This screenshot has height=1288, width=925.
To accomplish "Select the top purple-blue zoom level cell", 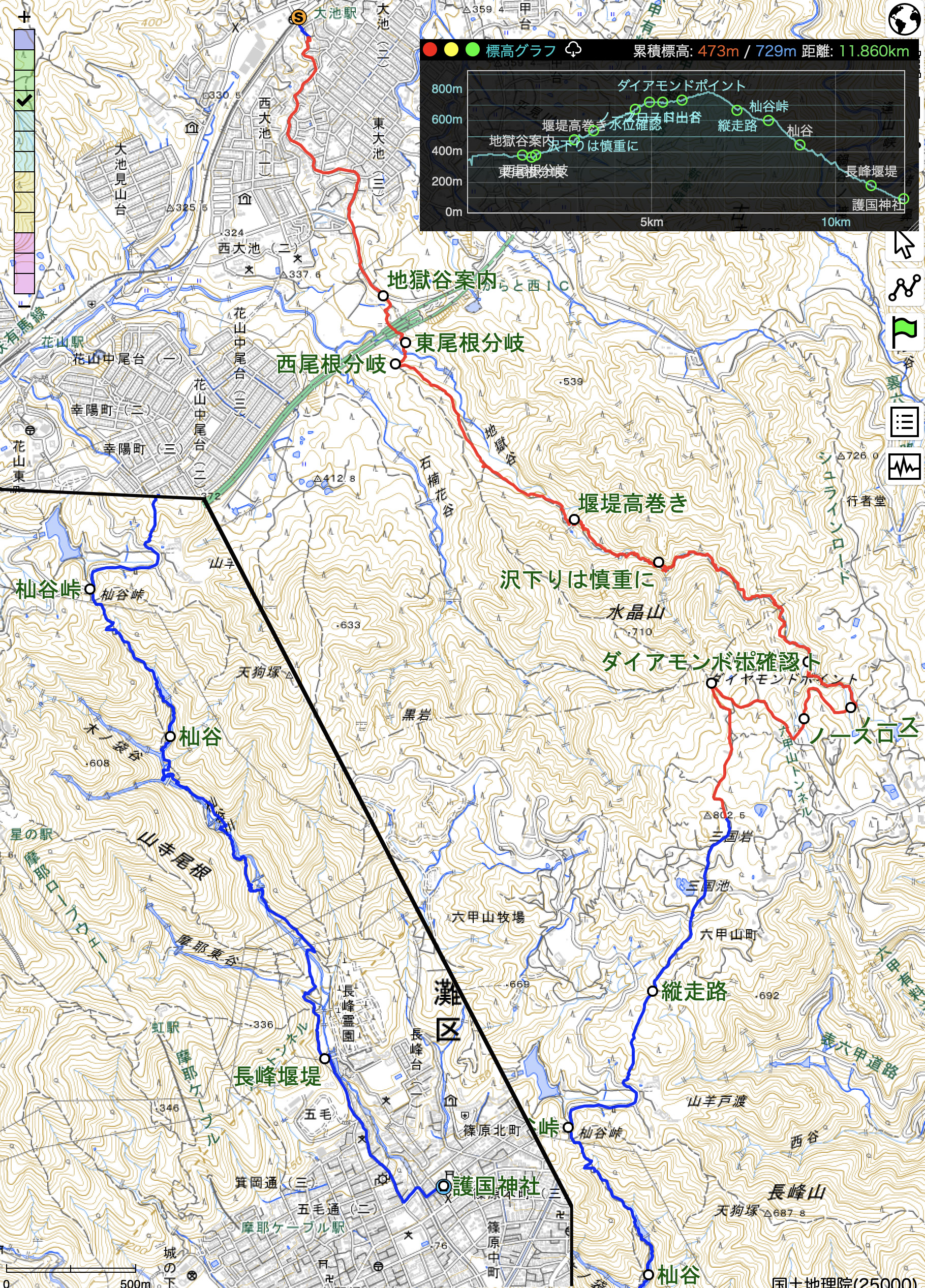I will point(24,40).
